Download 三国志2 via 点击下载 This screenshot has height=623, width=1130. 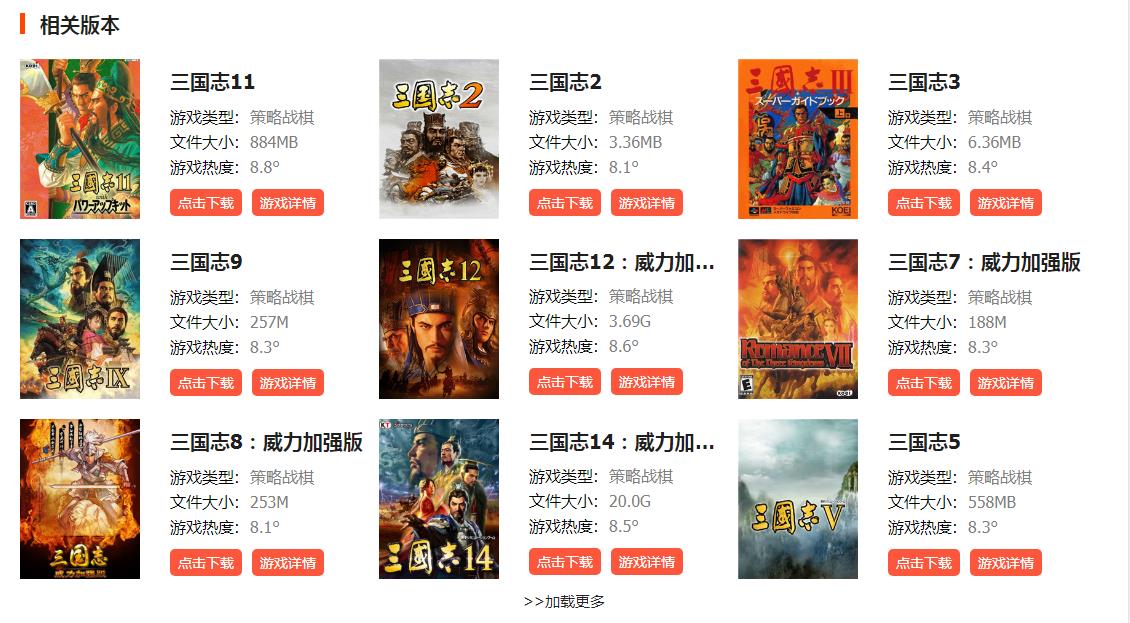[x=565, y=203]
